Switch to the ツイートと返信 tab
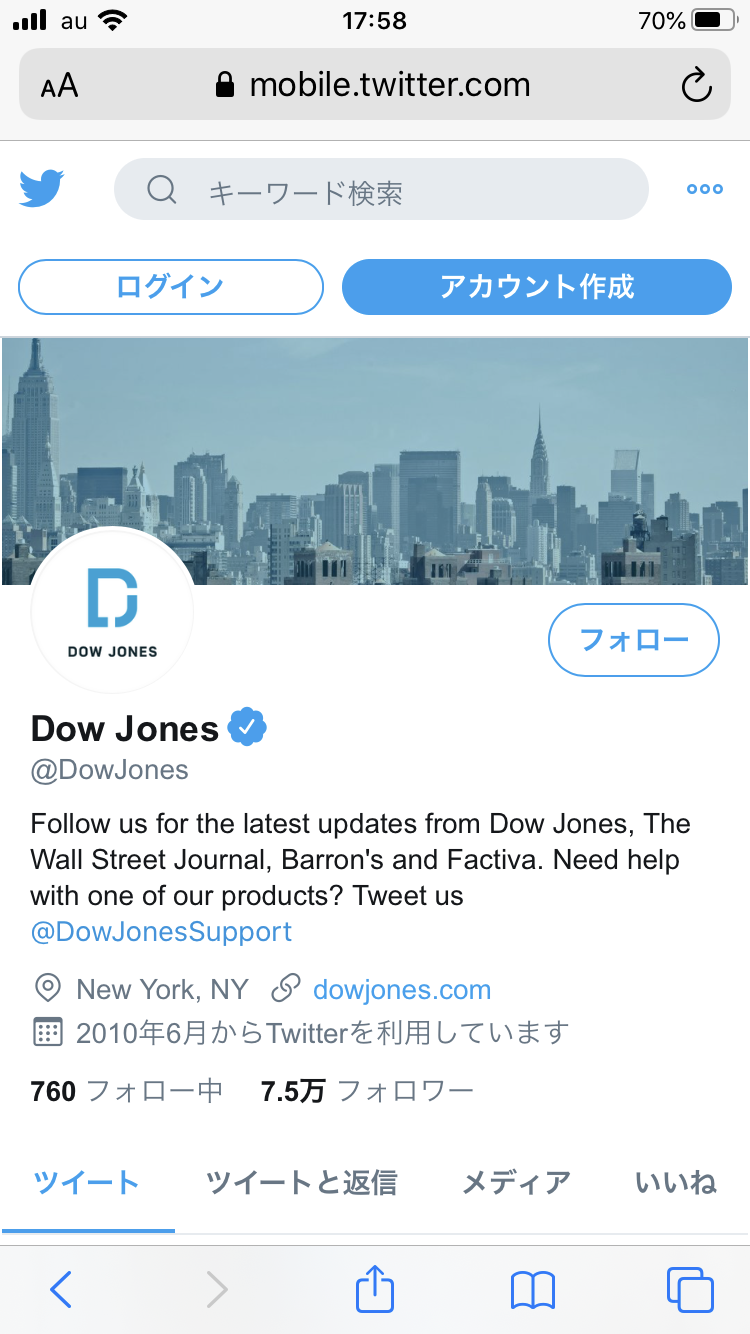750x1334 pixels. (x=301, y=1183)
